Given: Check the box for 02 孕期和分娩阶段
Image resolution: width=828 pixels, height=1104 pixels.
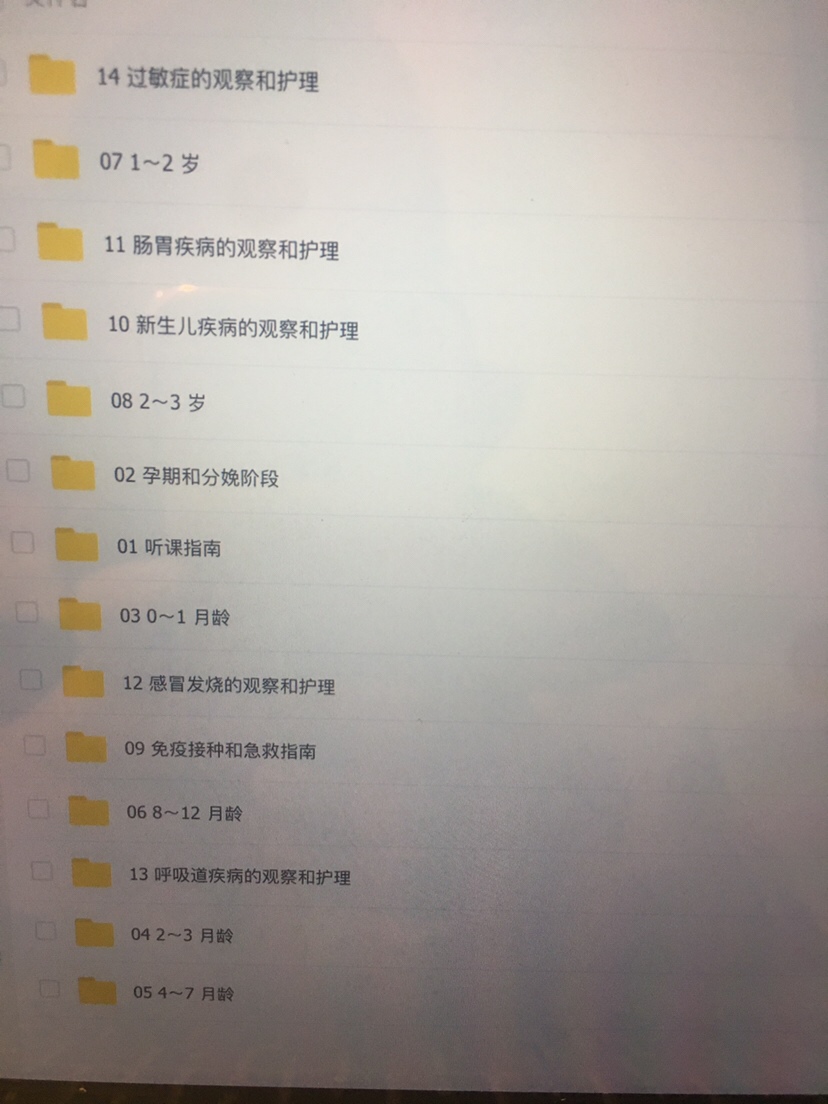Looking at the screenshot, I should (x=18, y=471).
